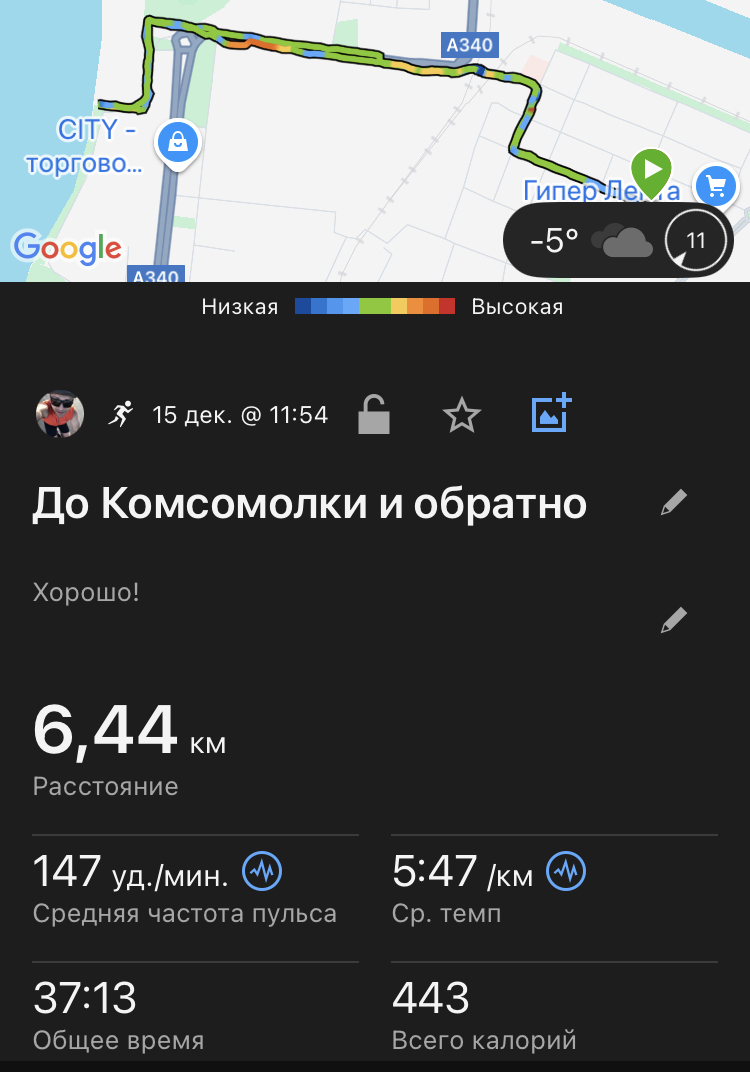The width and height of the screenshot is (750, 1072).
Task: Tap the green route start marker
Action: pyautogui.click(x=651, y=171)
